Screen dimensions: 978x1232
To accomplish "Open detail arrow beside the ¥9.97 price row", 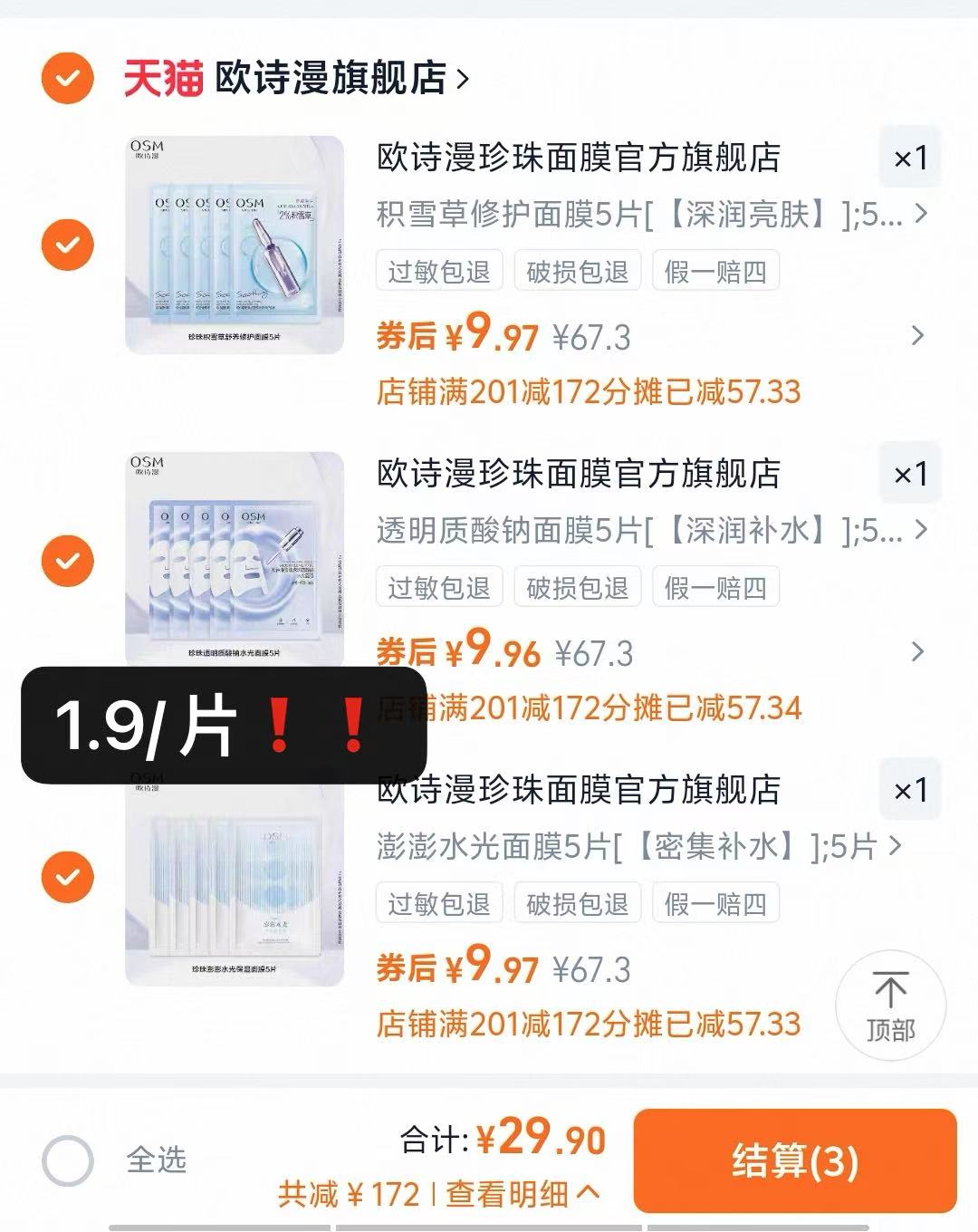I will [x=918, y=337].
